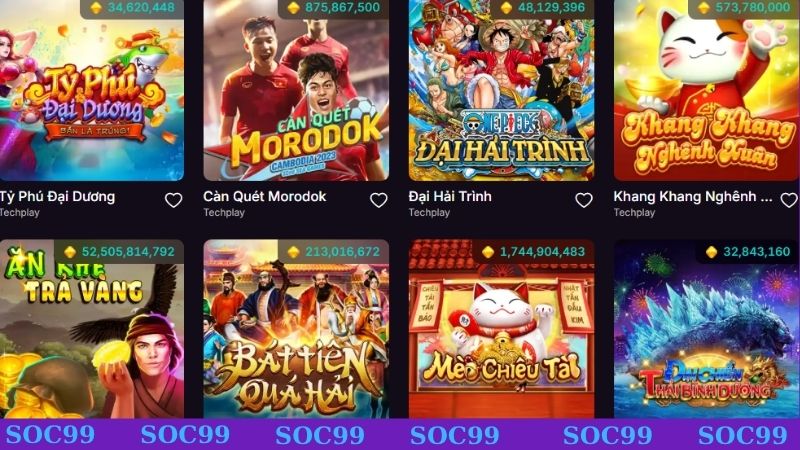Open the Mèo Chiêu Tài game tile

[501, 335]
